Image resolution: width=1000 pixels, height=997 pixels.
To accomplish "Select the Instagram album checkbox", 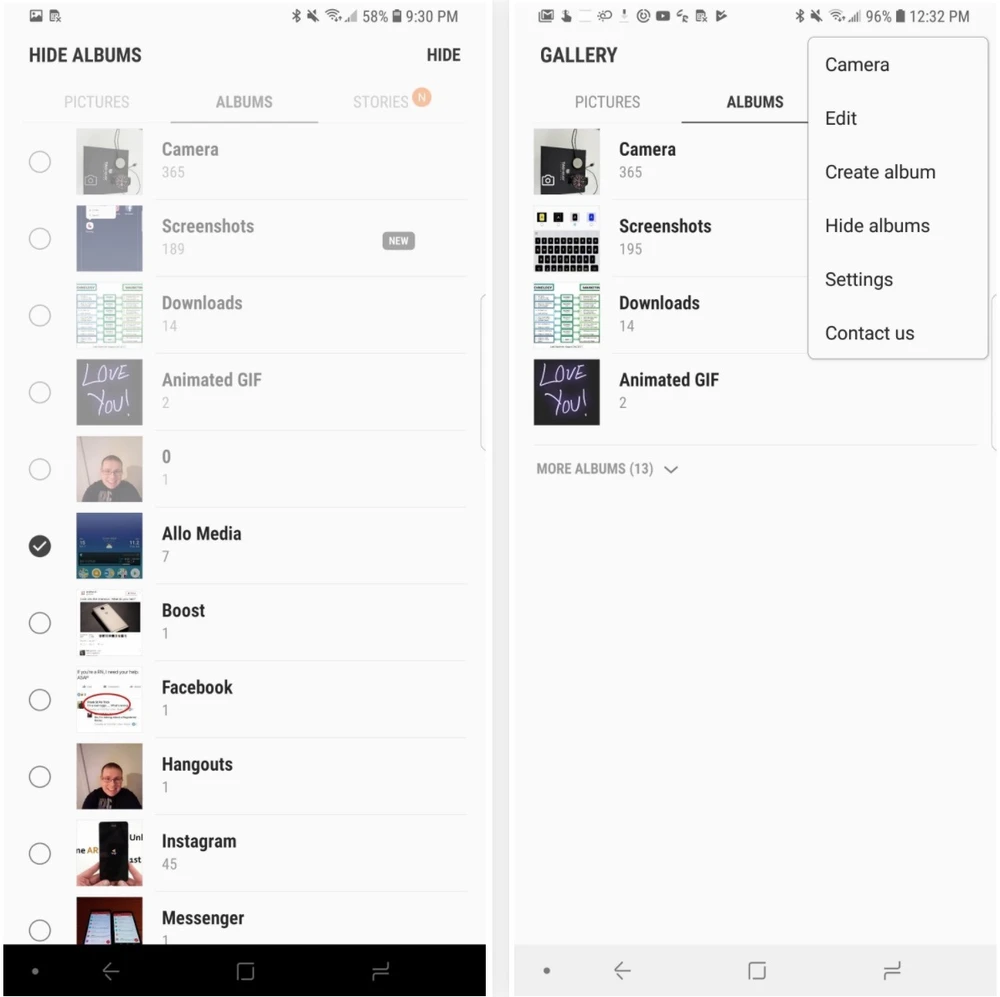I will [40, 854].
